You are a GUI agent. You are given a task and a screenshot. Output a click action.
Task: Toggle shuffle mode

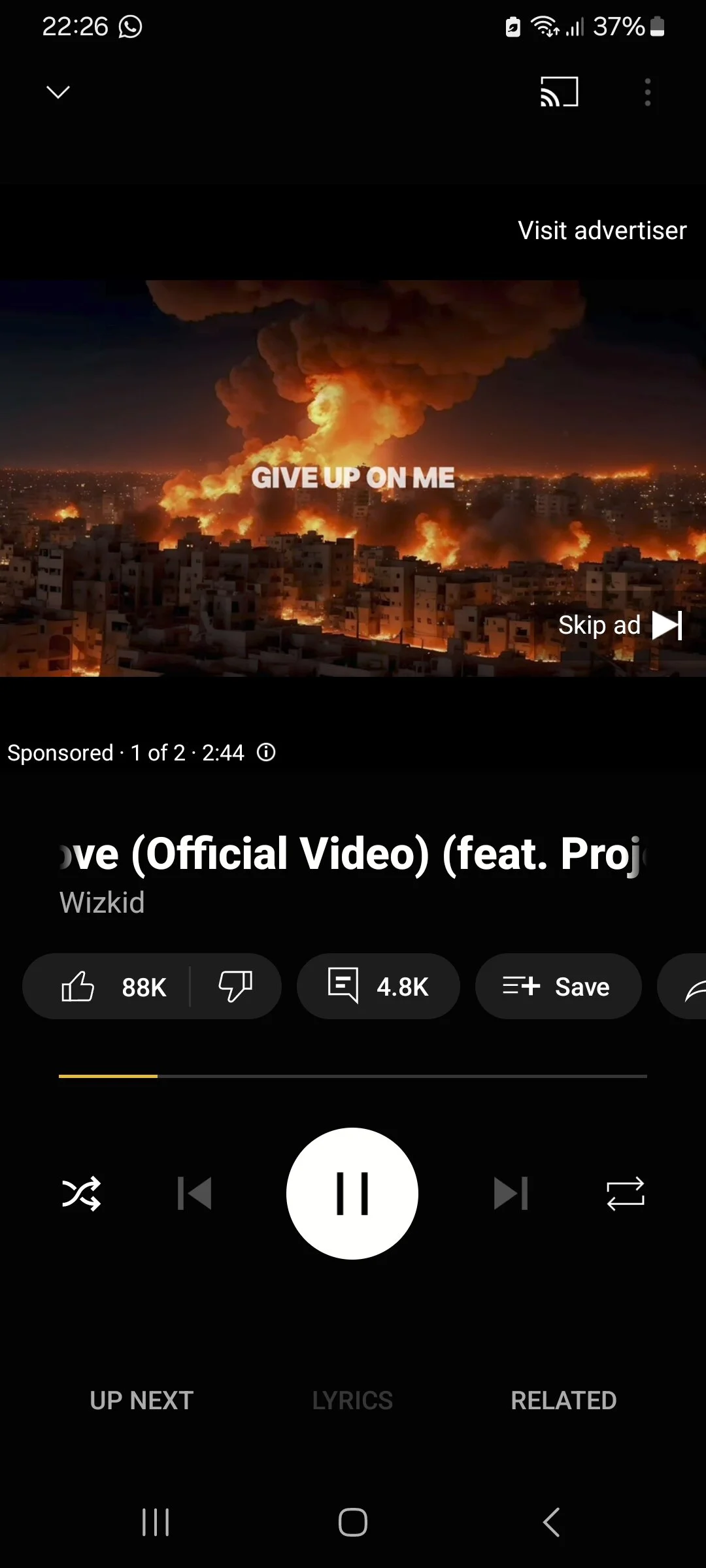(81, 1194)
